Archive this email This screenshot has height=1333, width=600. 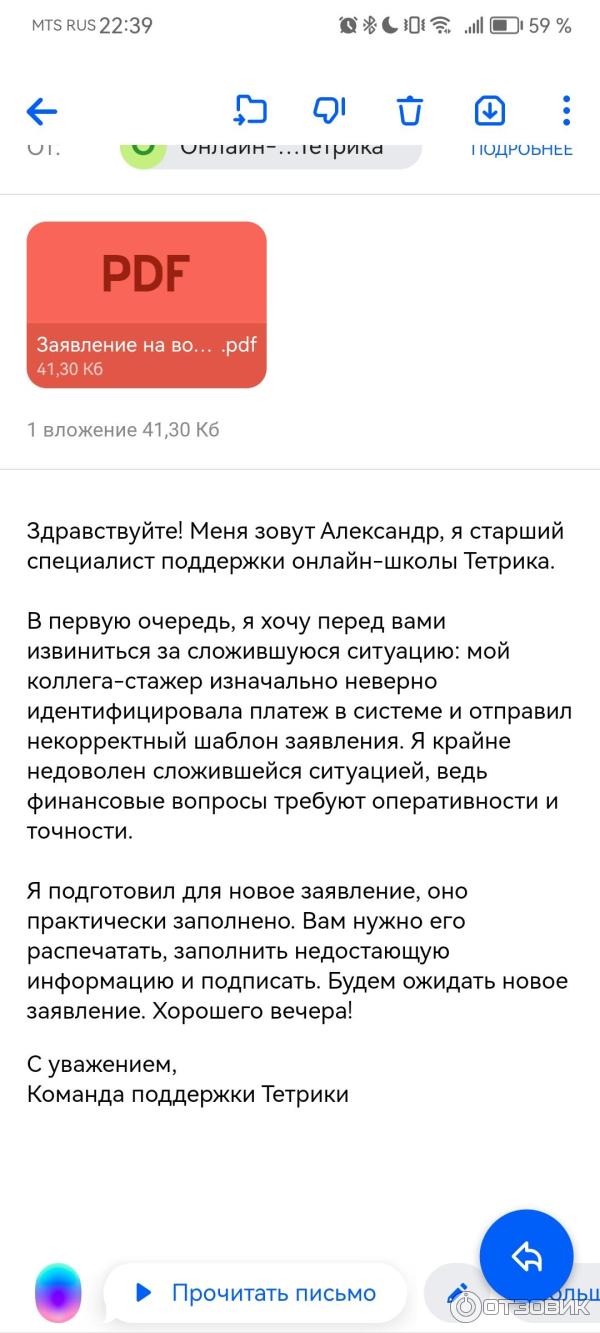pos(489,111)
